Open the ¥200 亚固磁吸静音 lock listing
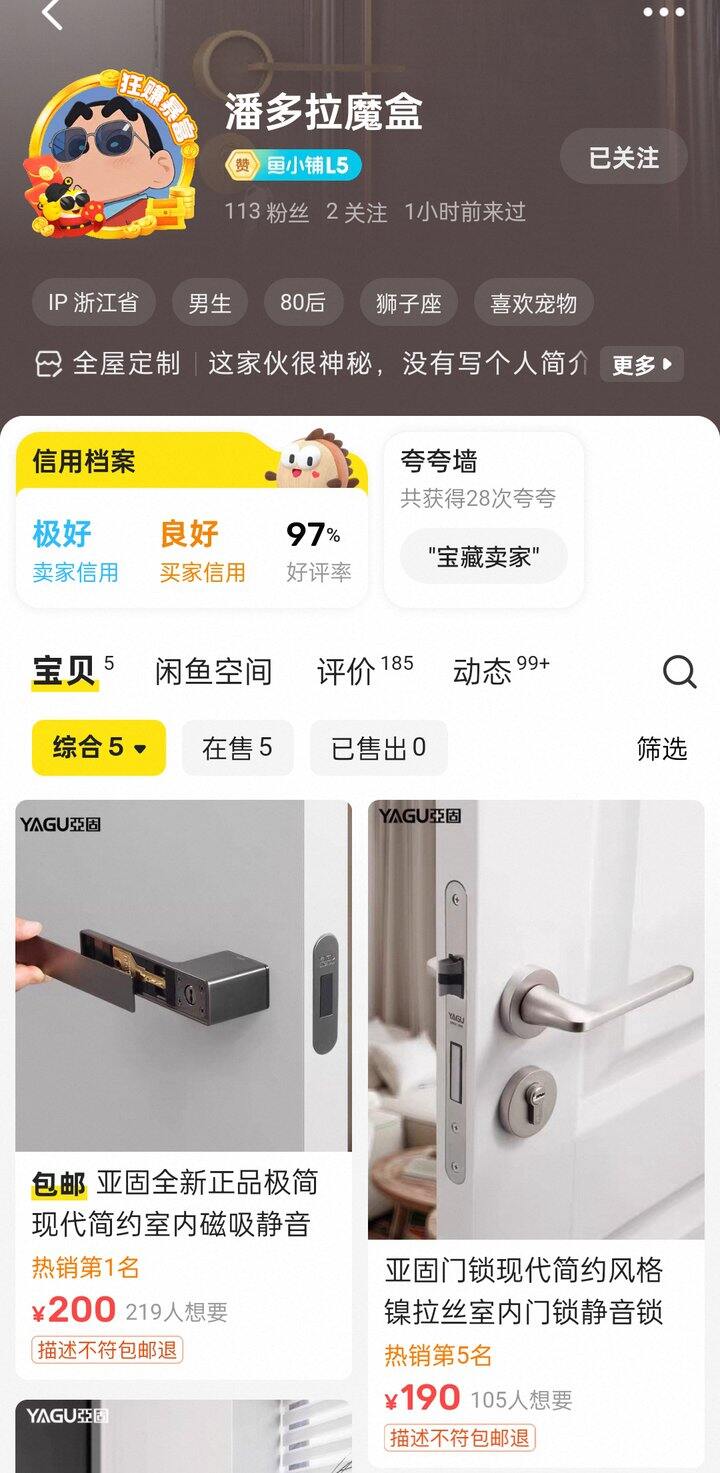 pos(183,1089)
